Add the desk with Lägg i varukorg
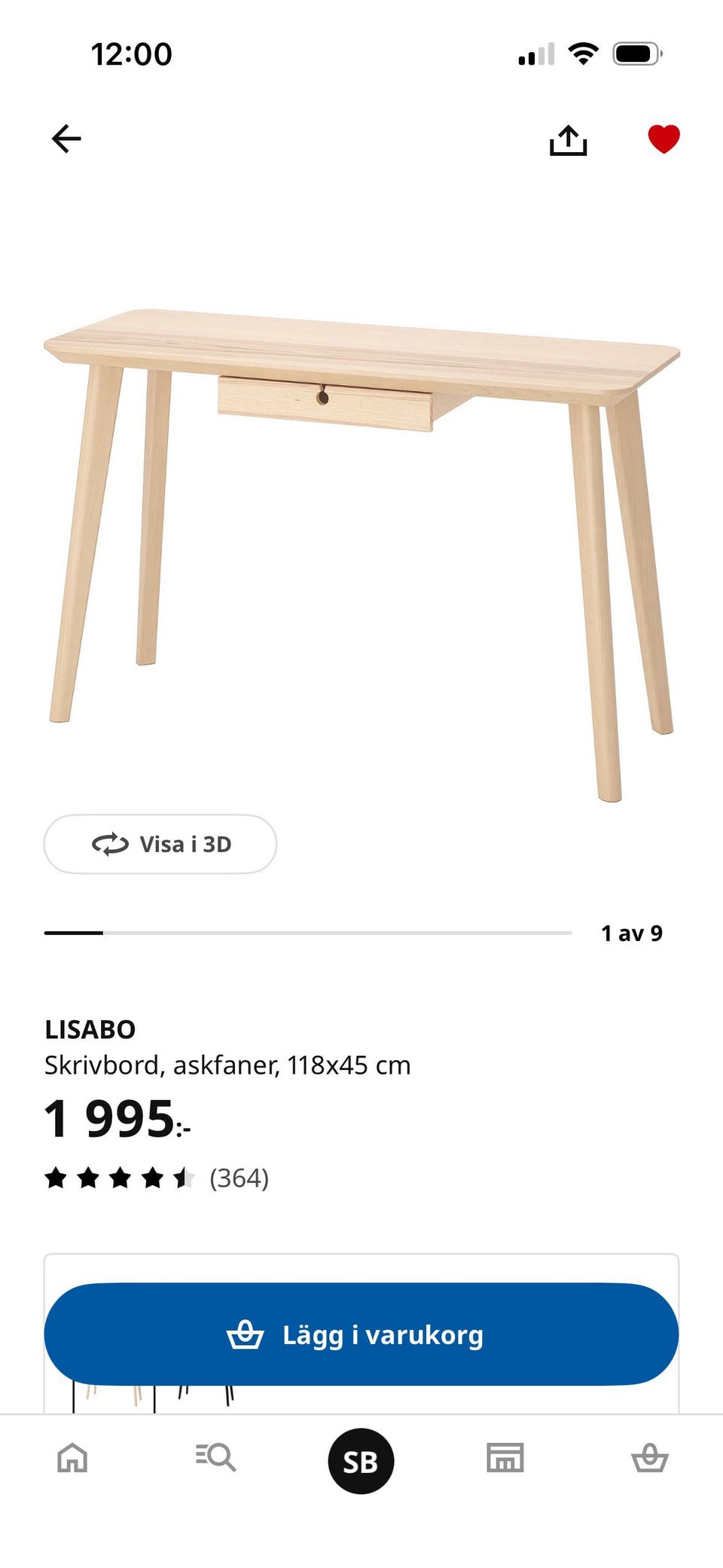The height and width of the screenshot is (1568, 723). [361, 1334]
